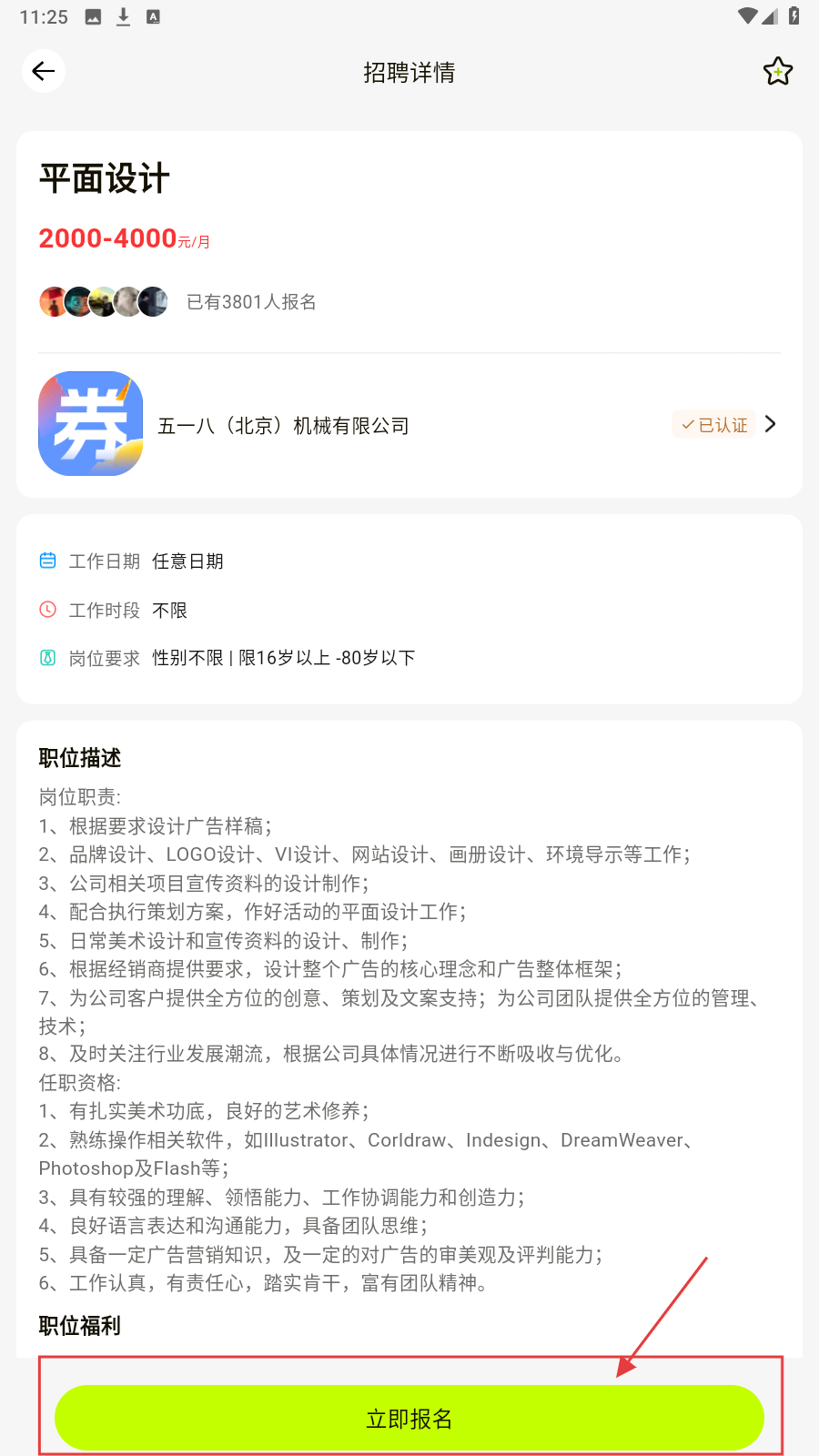
Task: Go back from the job details page
Action: point(43,71)
